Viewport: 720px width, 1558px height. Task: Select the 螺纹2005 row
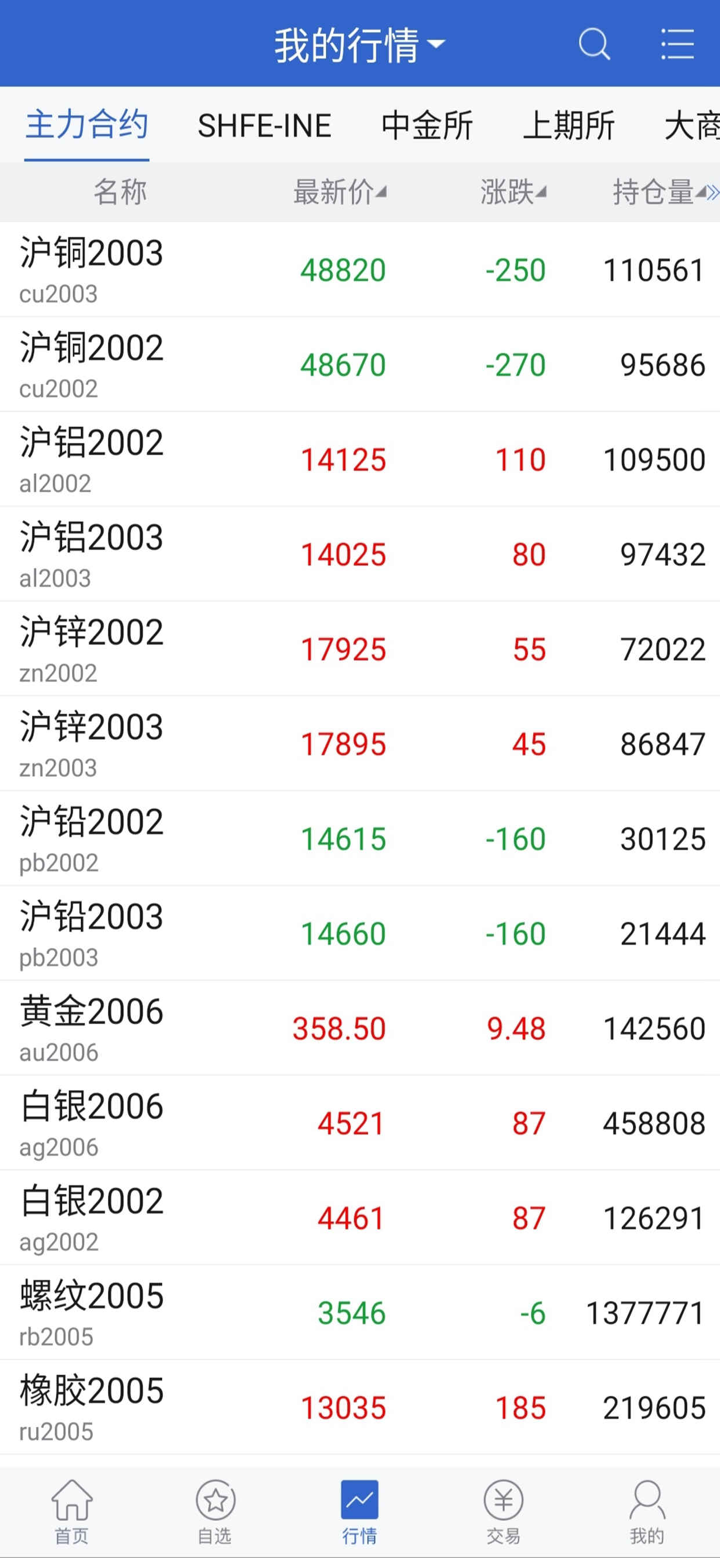coord(360,1312)
